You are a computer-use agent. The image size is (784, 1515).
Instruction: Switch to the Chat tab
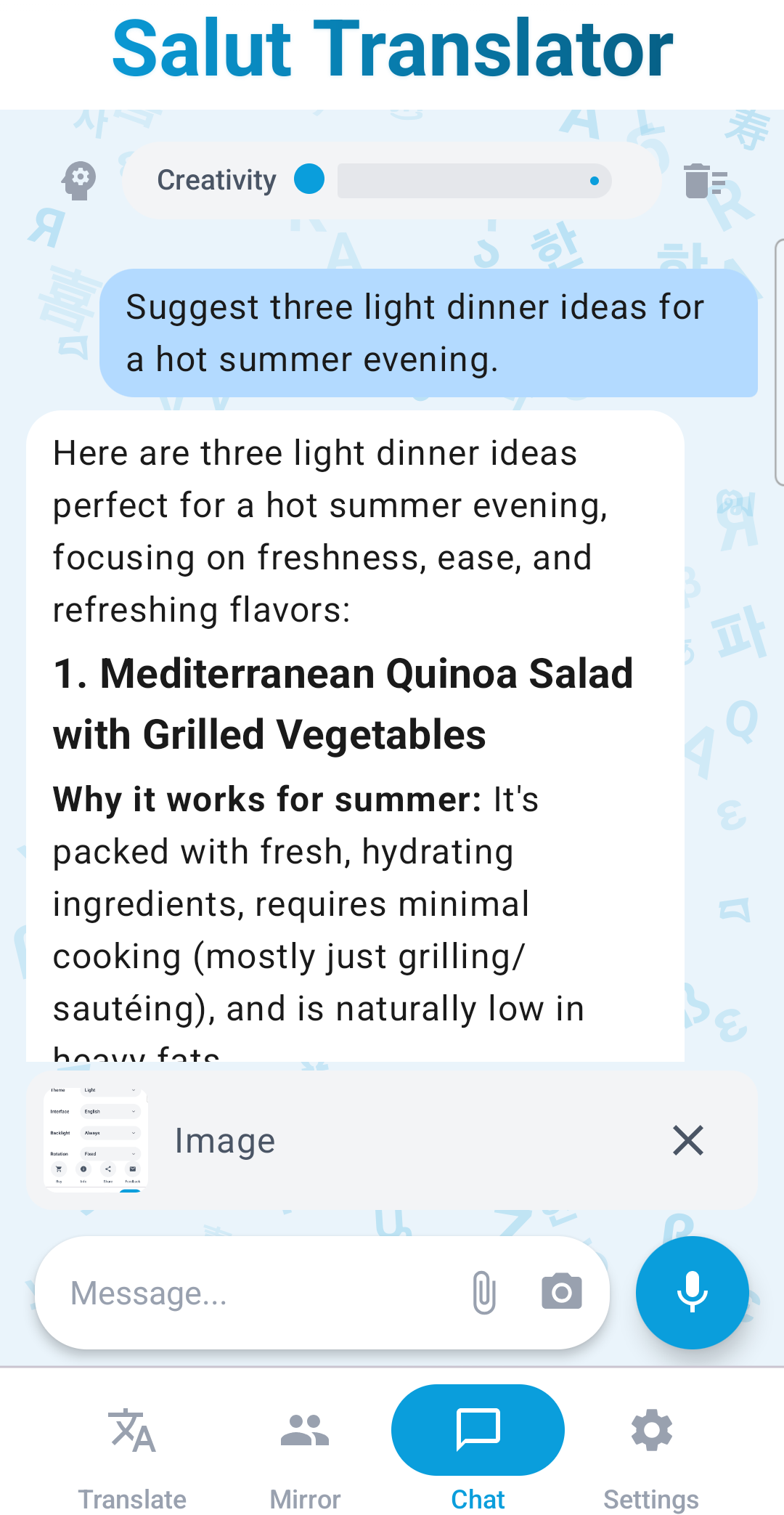(x=478, y=1498)
